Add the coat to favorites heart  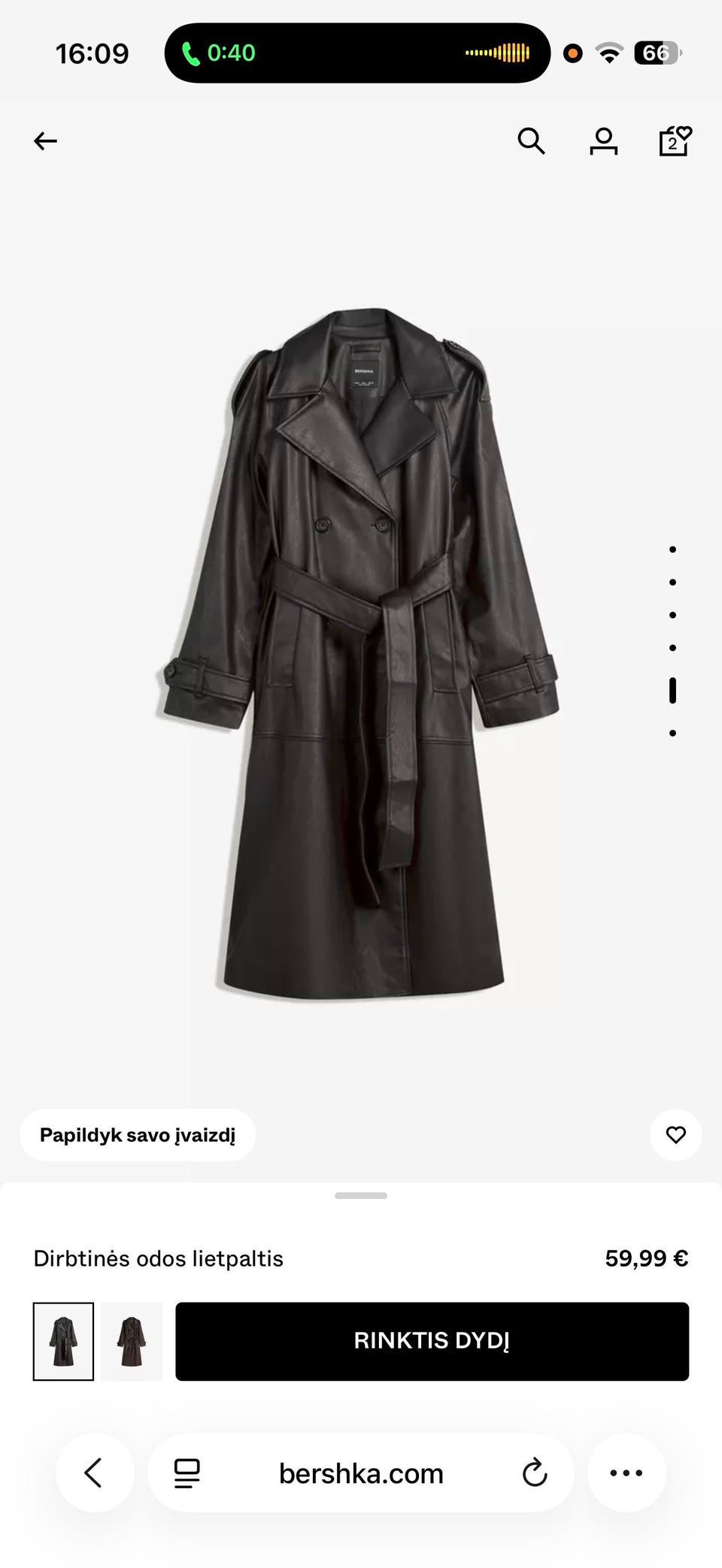pyautogui.click(x=675, y=1135)
